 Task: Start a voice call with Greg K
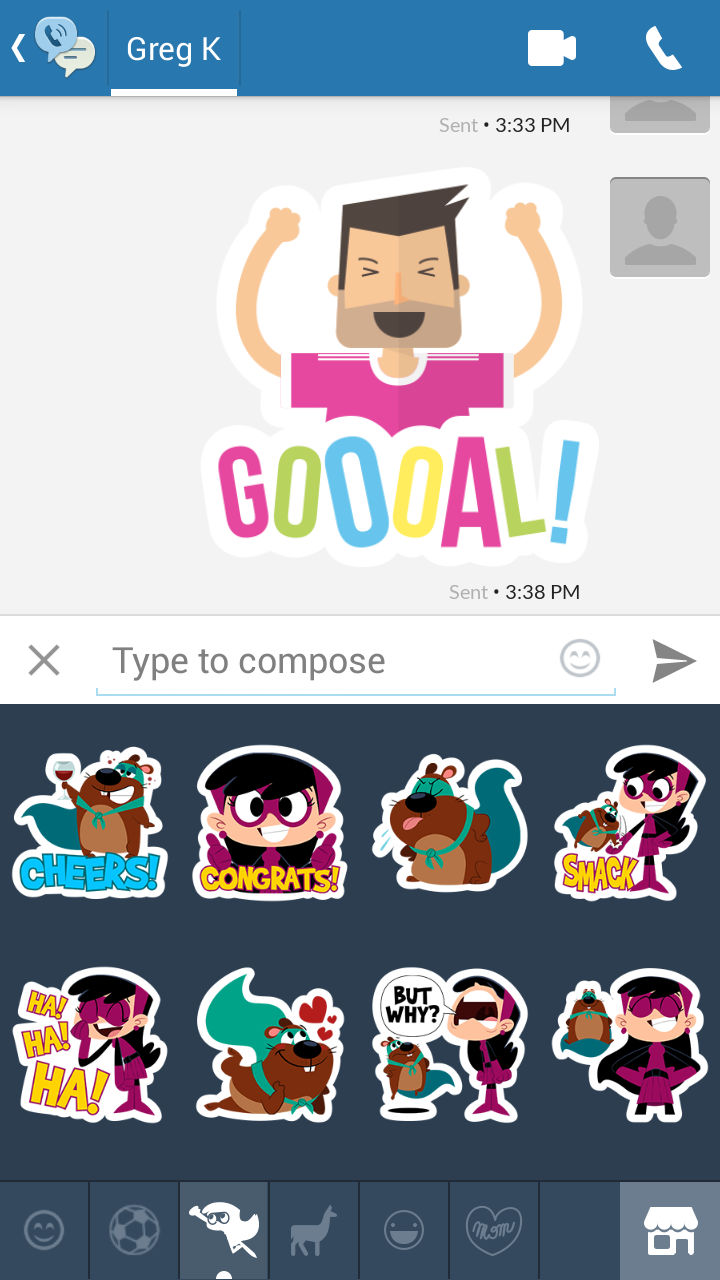coord(663,48)
